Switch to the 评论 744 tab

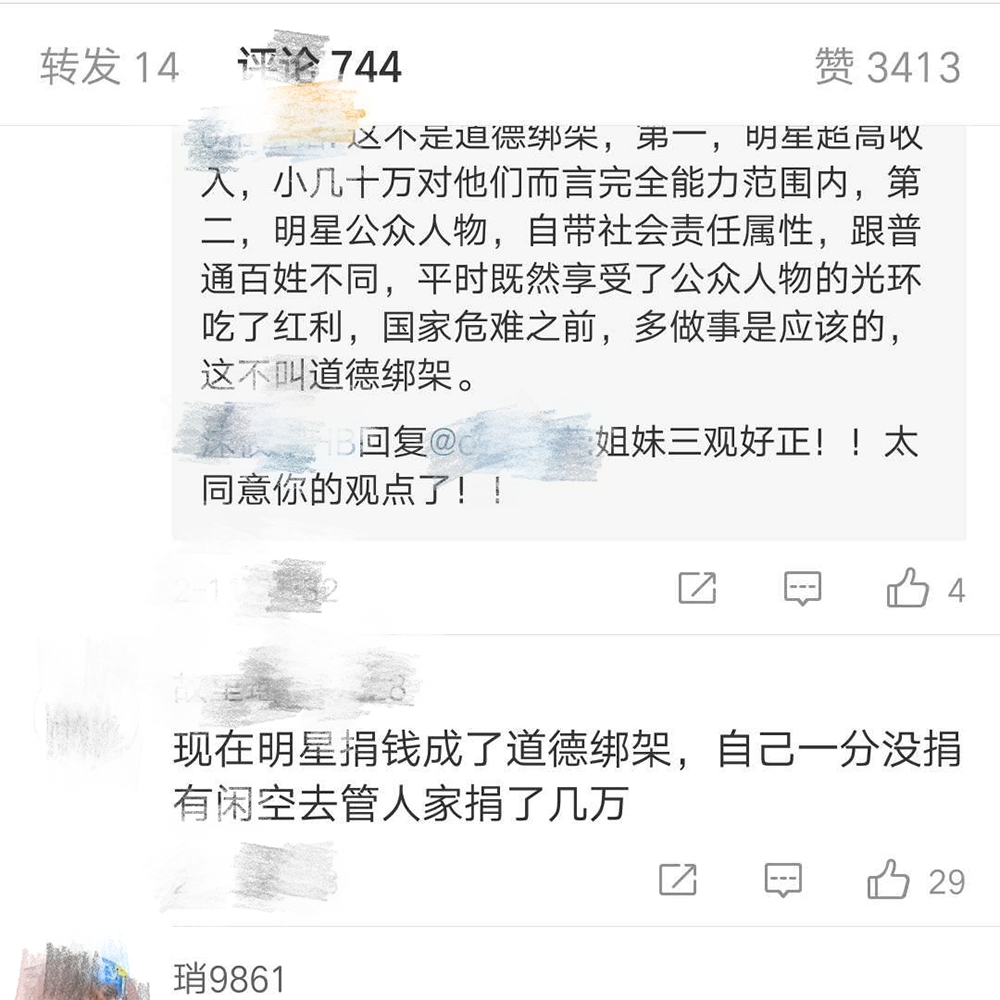point(320,68)
